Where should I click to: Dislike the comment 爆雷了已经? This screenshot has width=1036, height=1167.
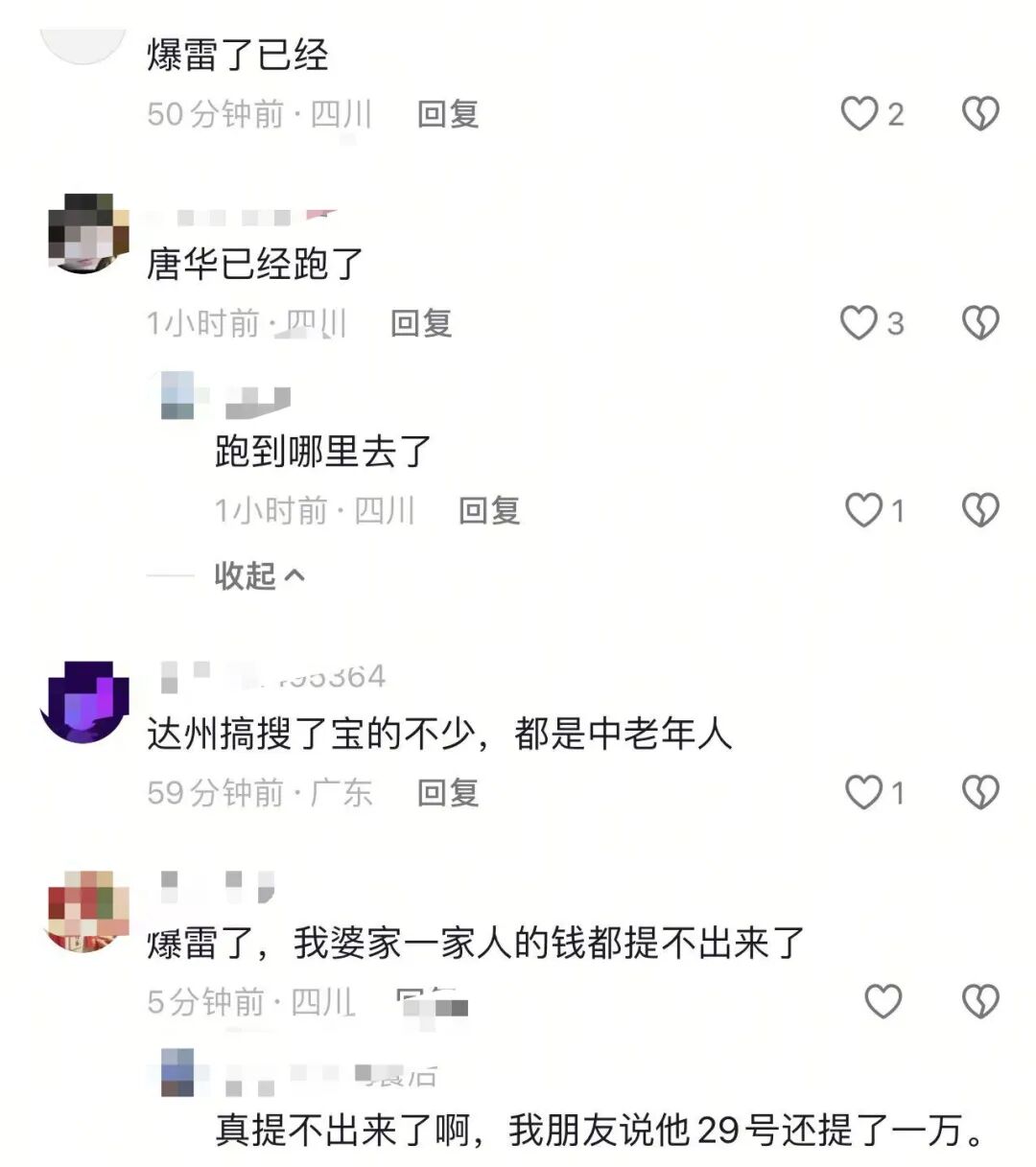pyautogui.click(x=980, y=114)
